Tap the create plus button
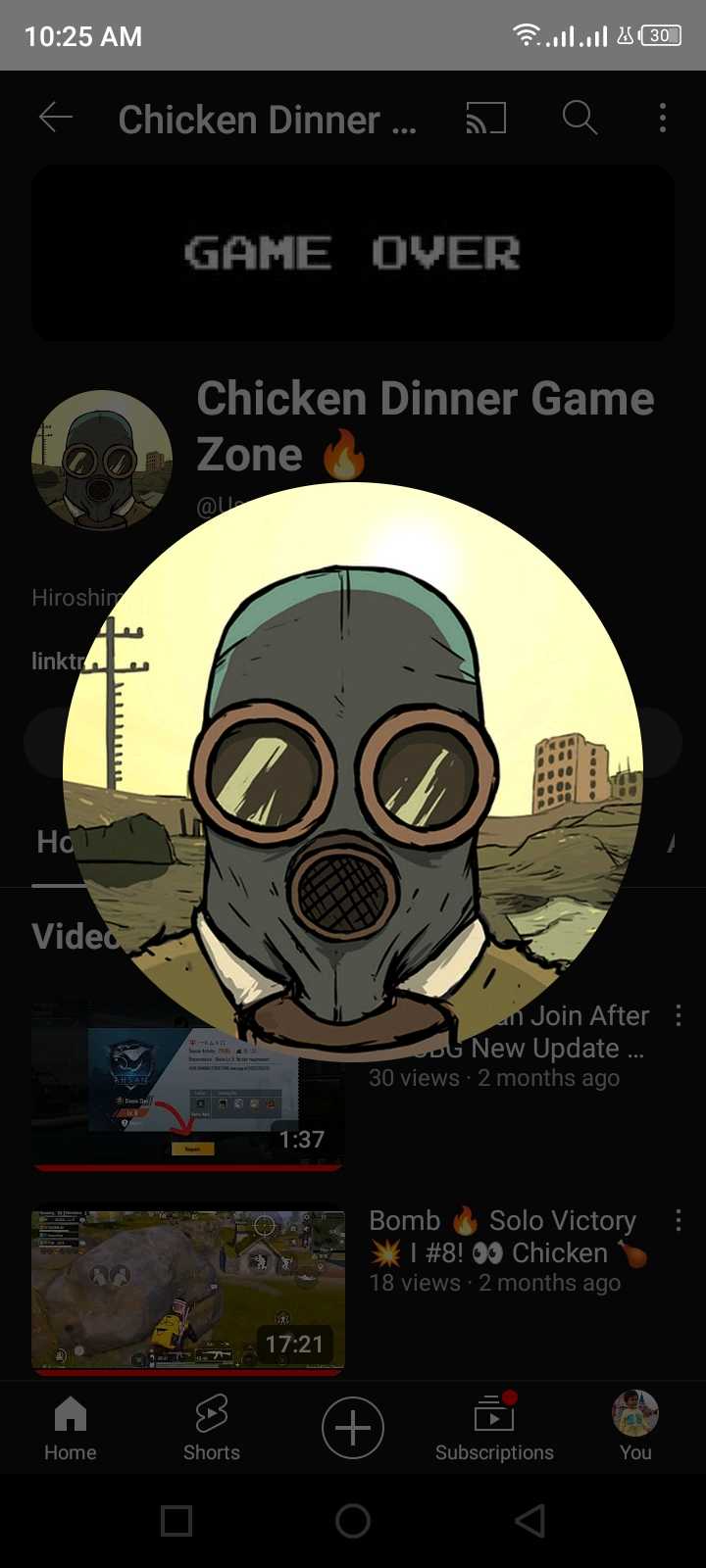This screenshot has width=706, height=1568. point(353,1428)
